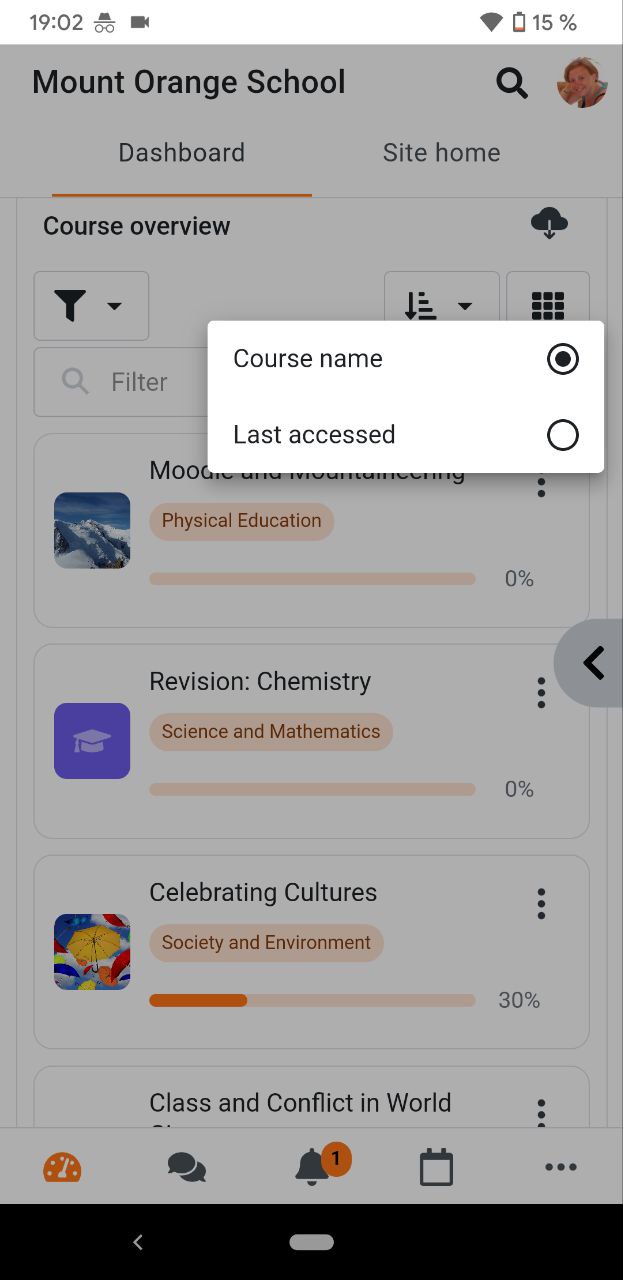Expand the side drawer arrow
The height and width of the screenshot is (1280, 623).
pyautogui.click(x=591, y=663)
